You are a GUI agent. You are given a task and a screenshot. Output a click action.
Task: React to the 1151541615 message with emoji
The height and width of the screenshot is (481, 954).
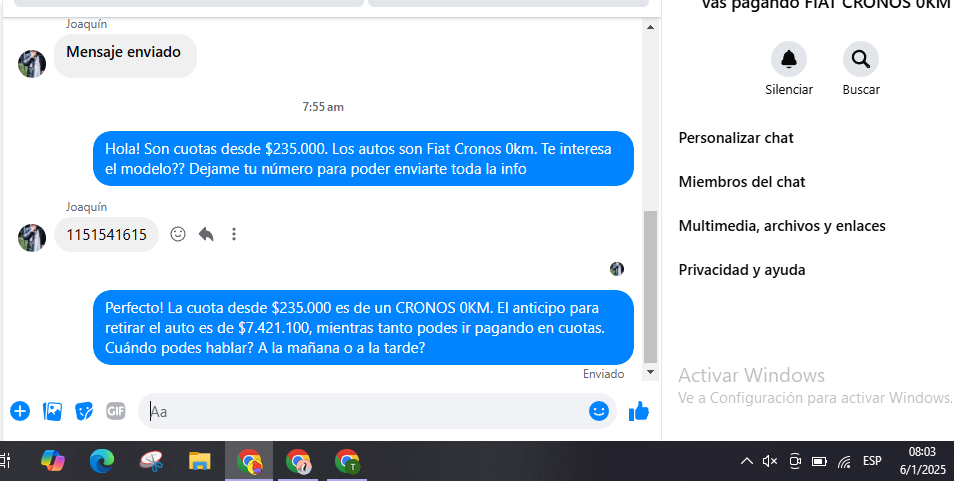178,234
